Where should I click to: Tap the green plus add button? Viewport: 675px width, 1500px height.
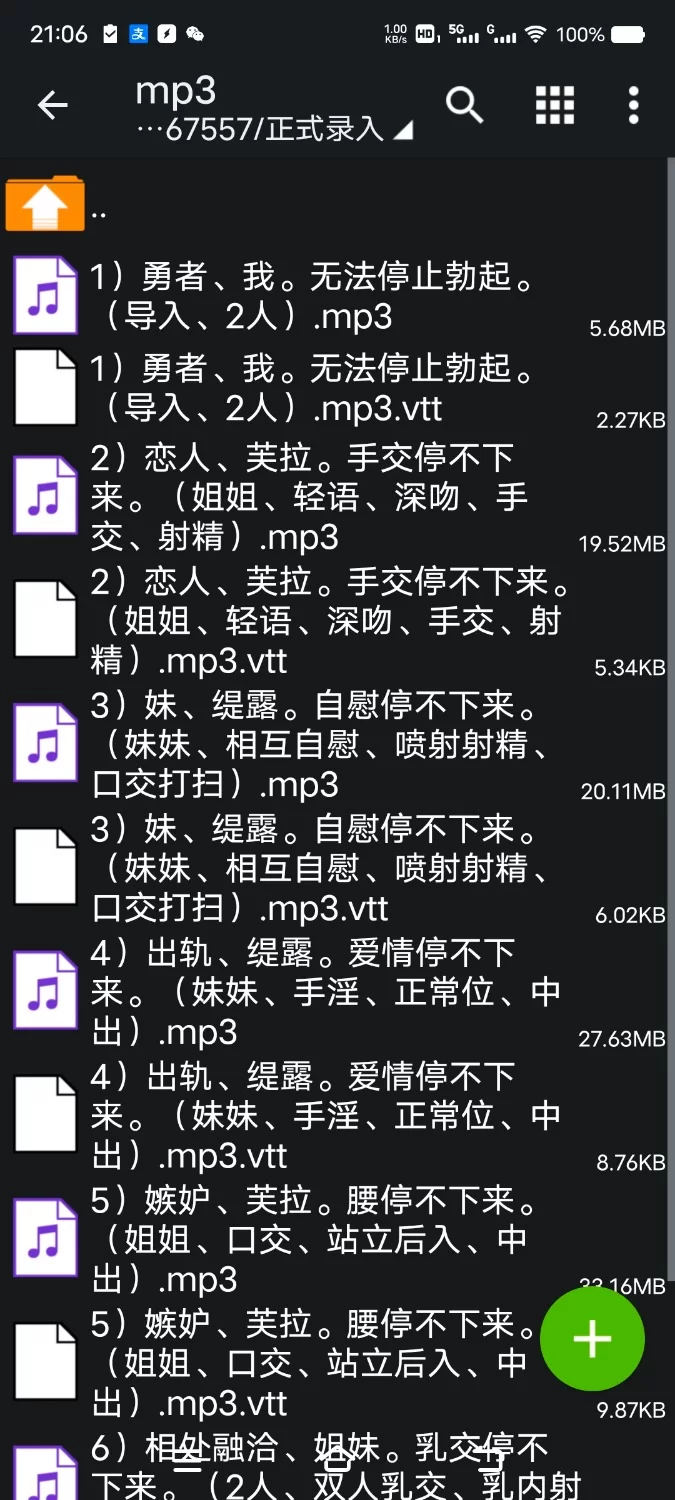(592, 1338)
